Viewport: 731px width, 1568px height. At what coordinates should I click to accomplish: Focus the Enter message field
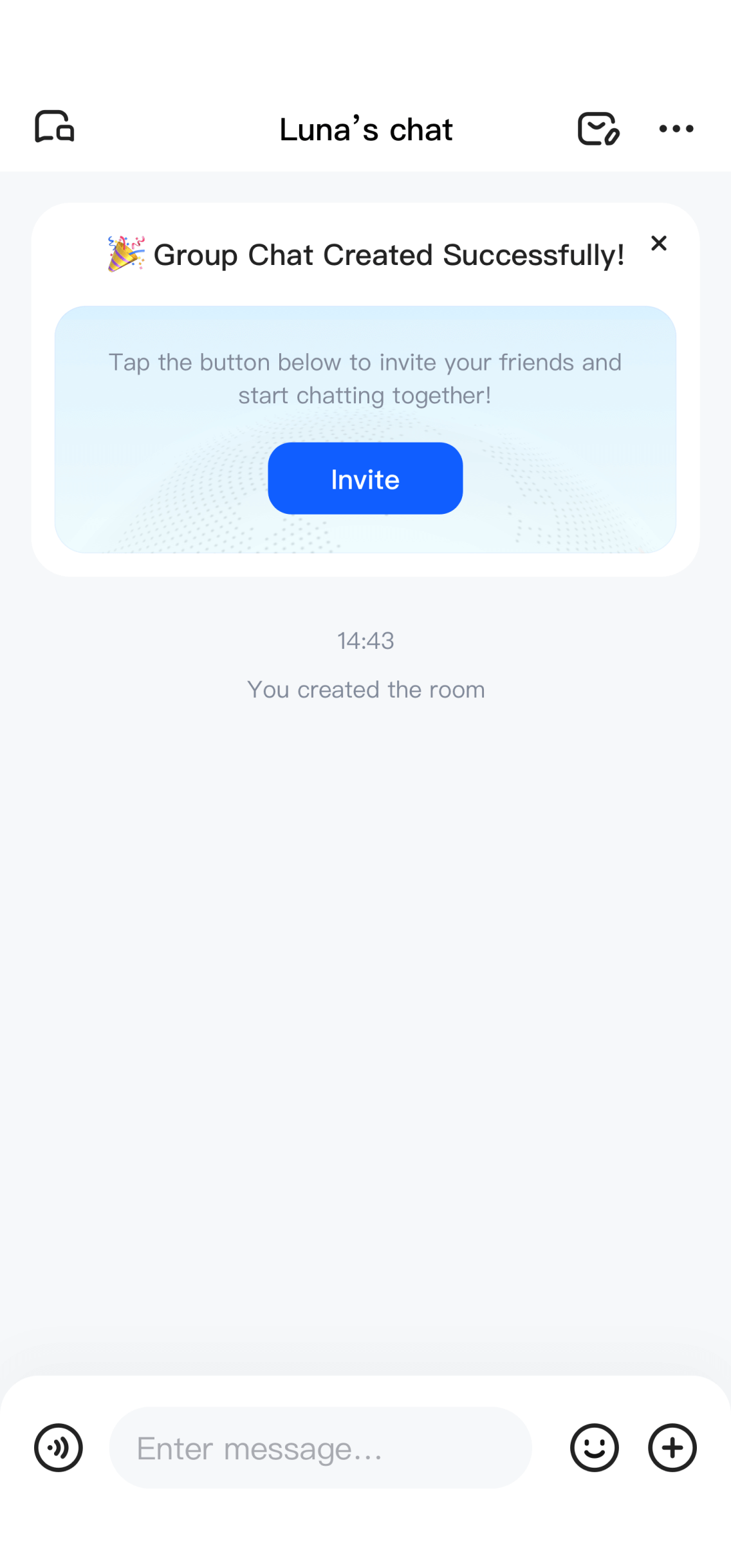pos(320,1448)
